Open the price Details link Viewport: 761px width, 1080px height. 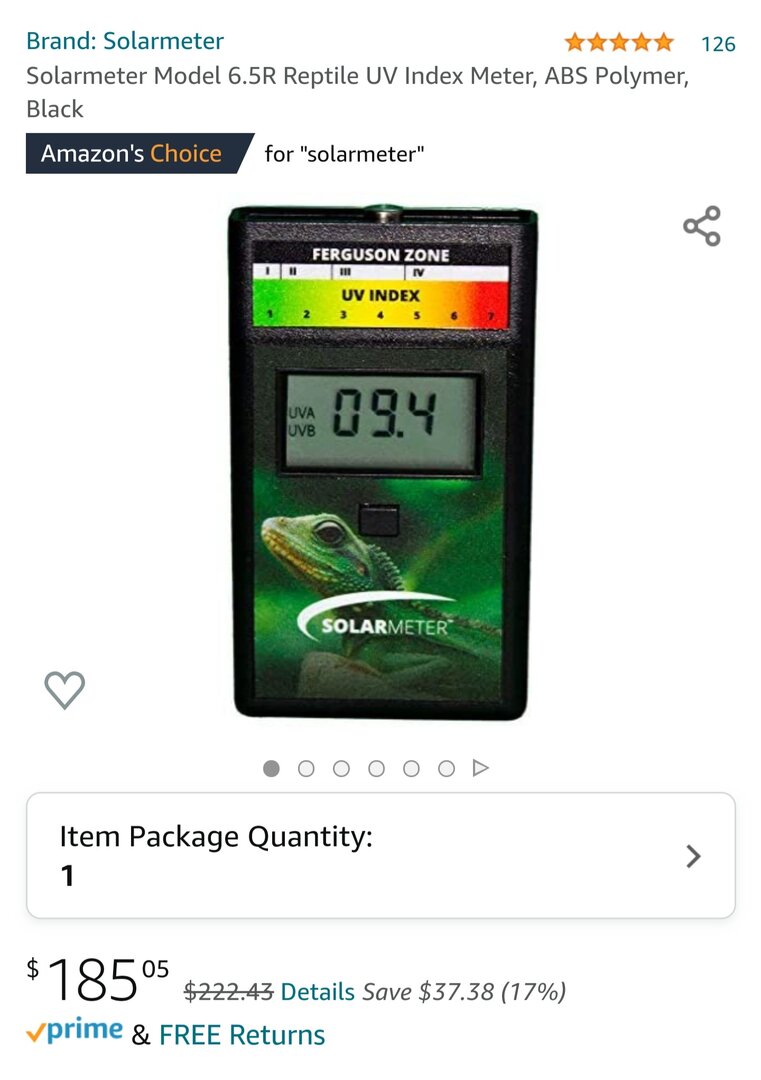(317, 992)
